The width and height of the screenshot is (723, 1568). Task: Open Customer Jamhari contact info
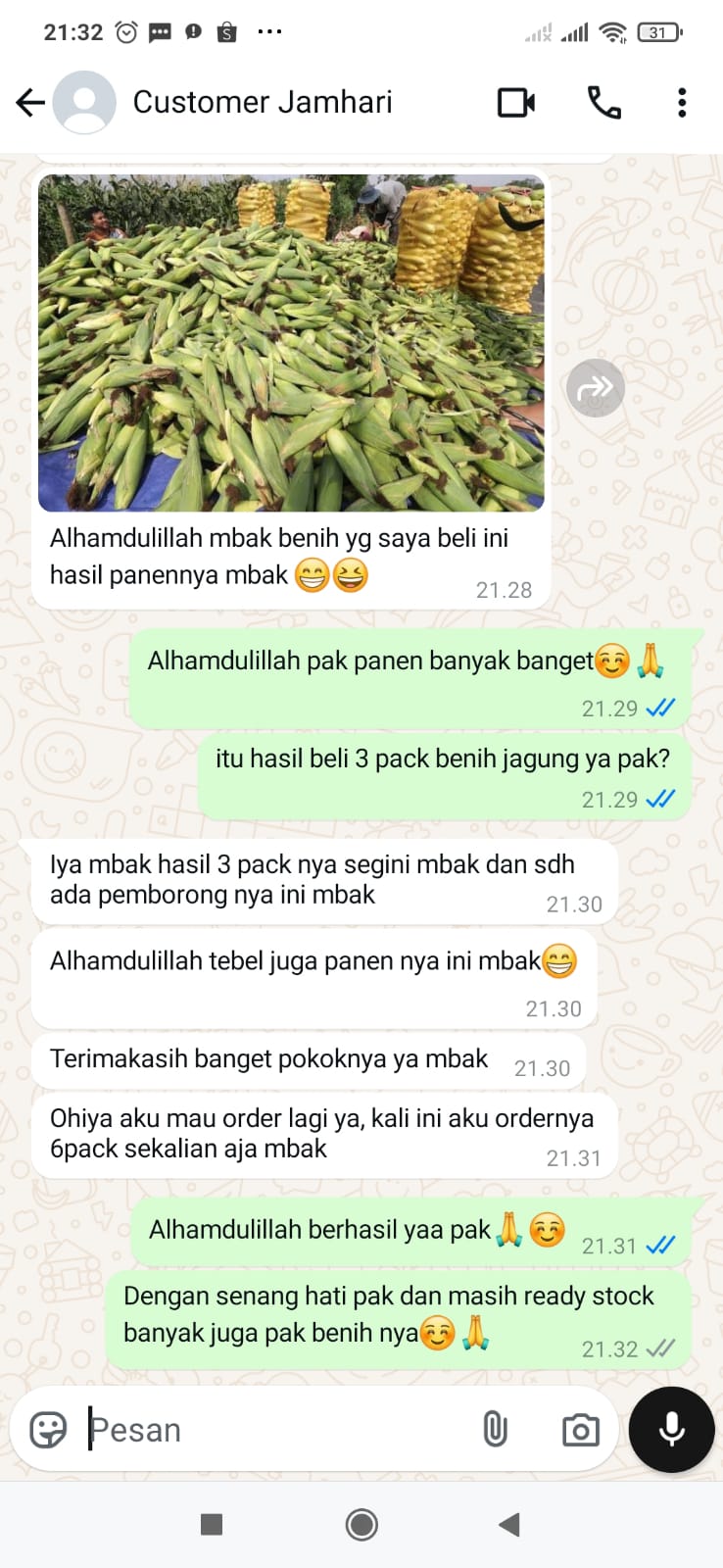coord(262,102)
